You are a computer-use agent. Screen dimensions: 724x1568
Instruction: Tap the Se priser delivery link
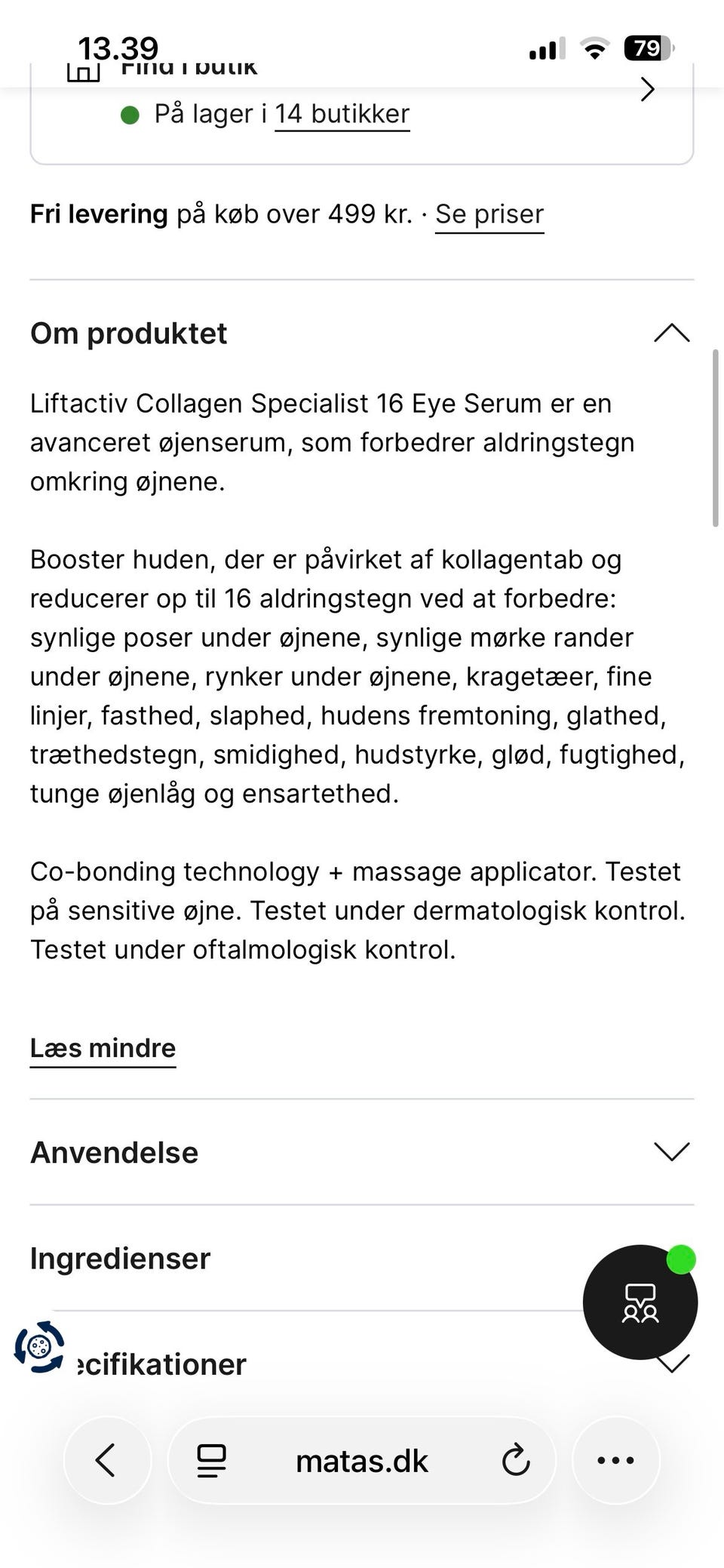[x=489, y=214]
